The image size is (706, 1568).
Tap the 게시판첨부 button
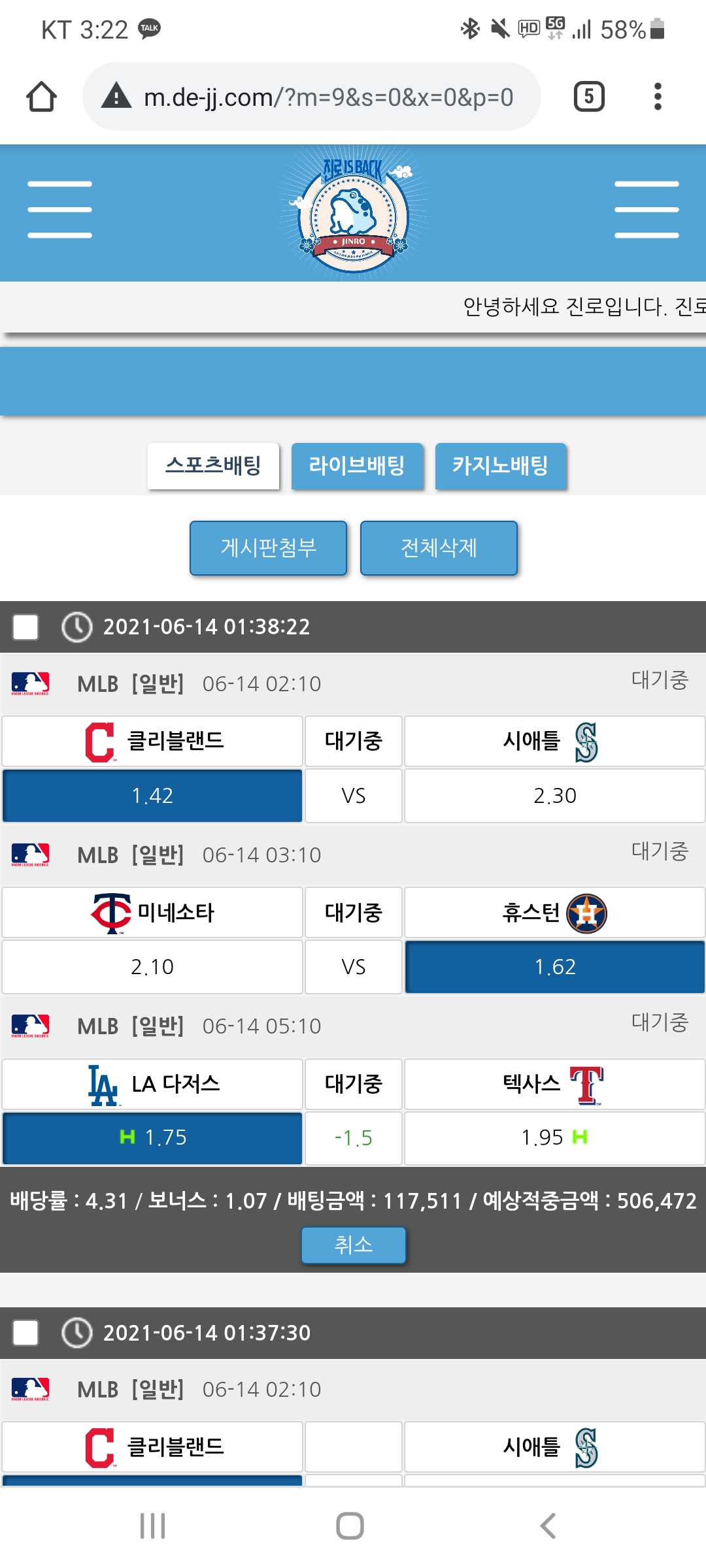point(268,547)
